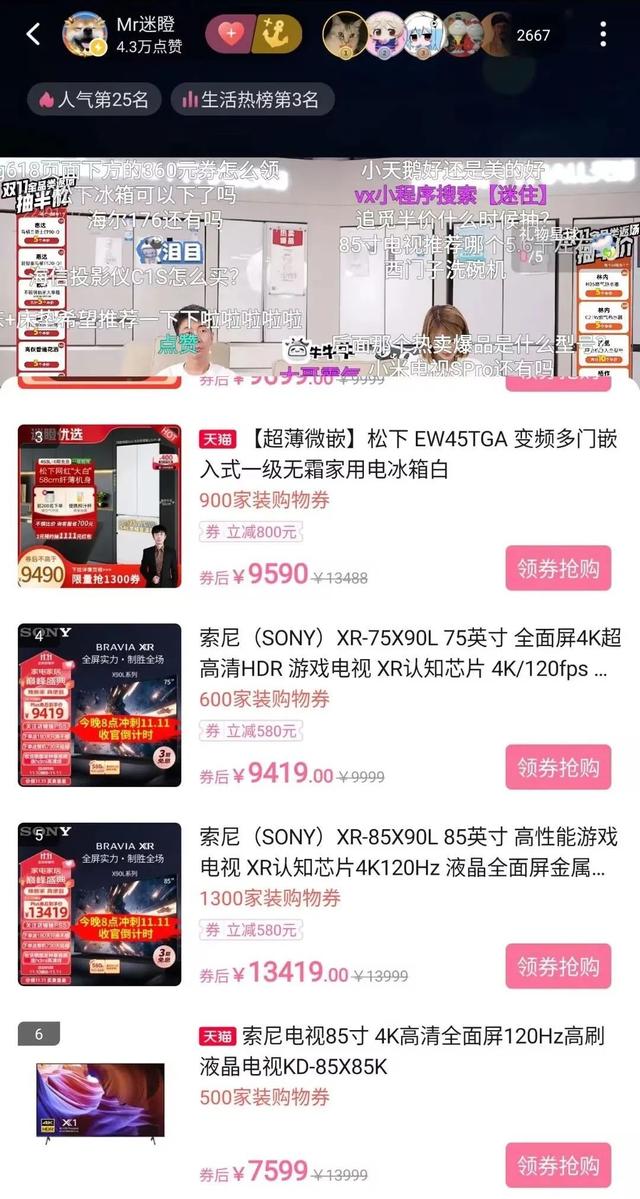Open the 松下 EW45TGA fridge product image
The image size is (640, 1199).
pyautogui.click(x=99, y=506)
